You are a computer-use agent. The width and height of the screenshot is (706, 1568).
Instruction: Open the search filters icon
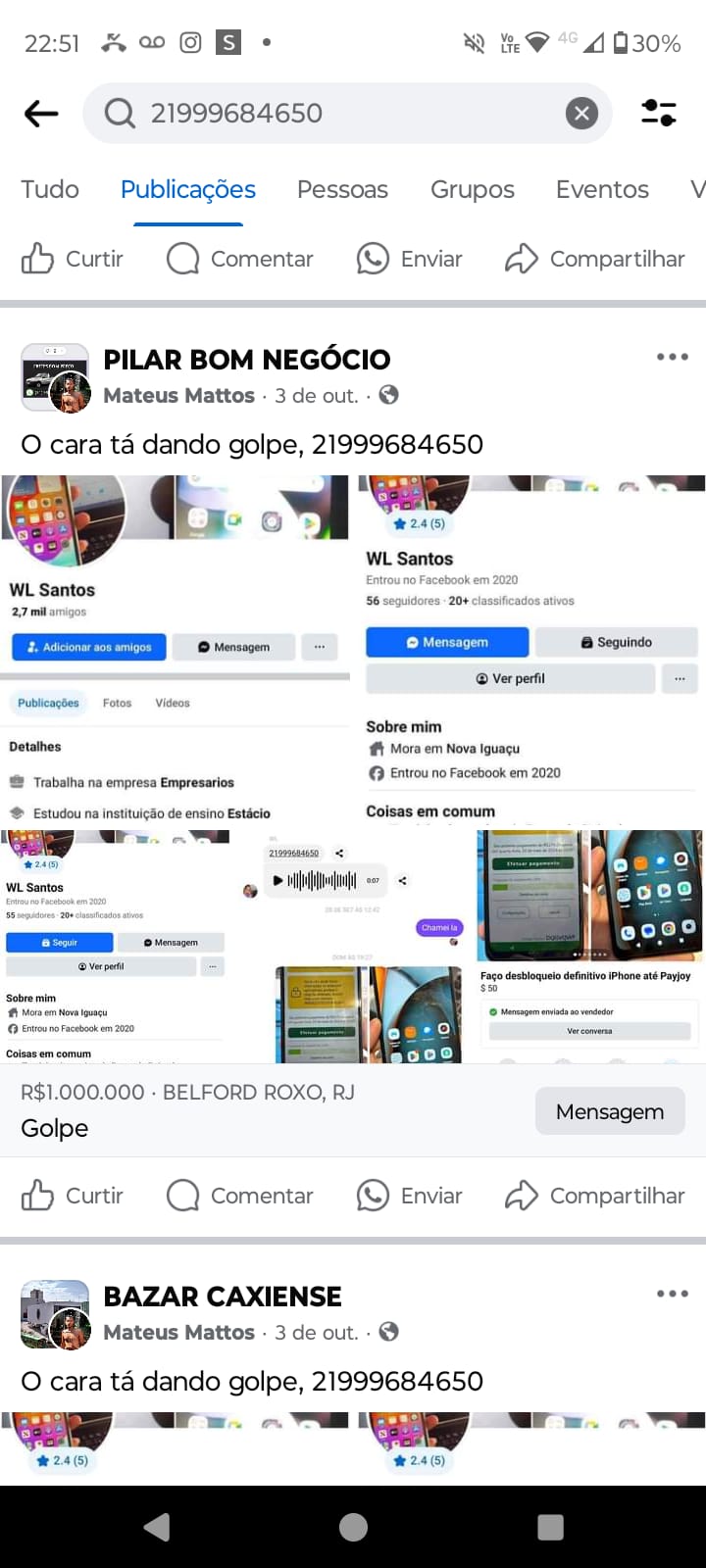(x=659, y=114)
